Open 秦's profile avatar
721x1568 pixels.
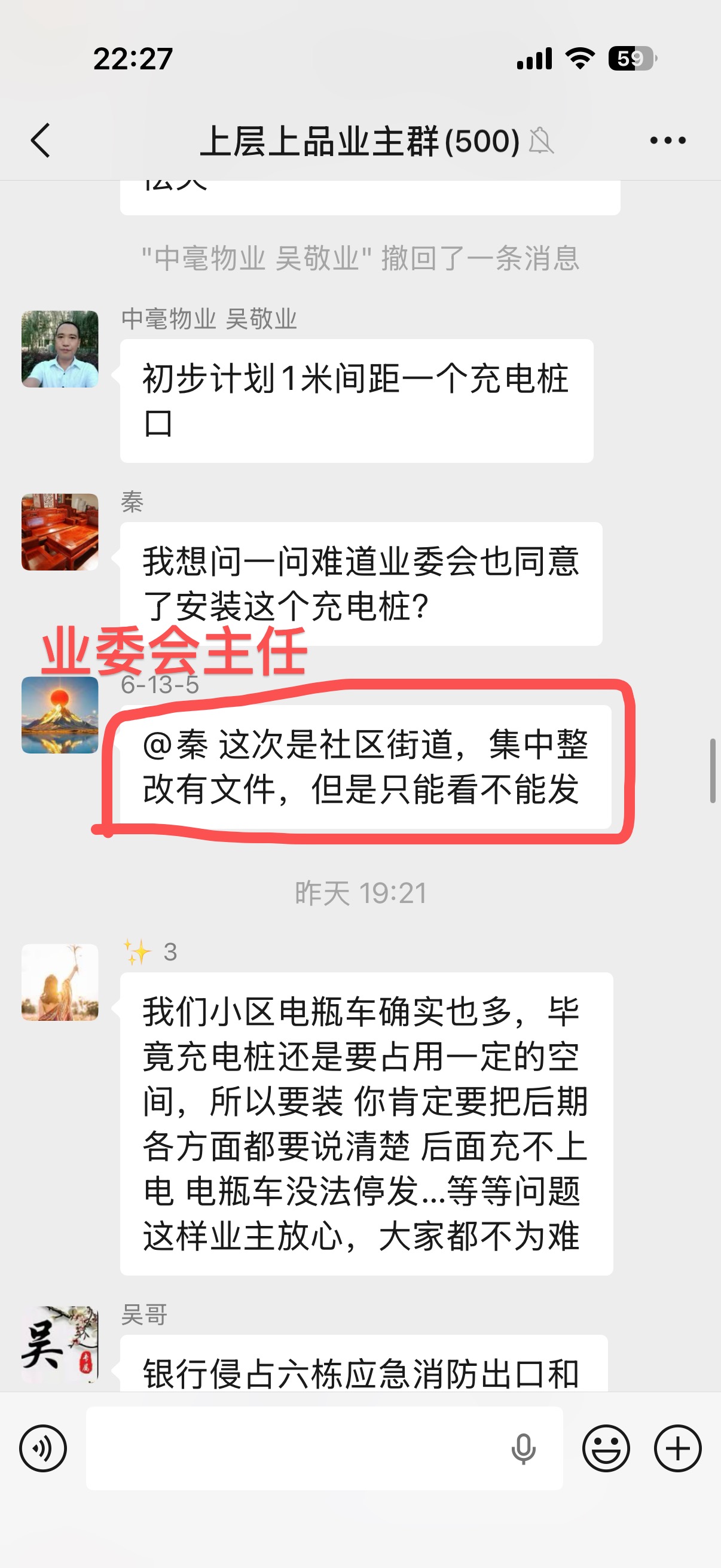click(x=60, y=532)
